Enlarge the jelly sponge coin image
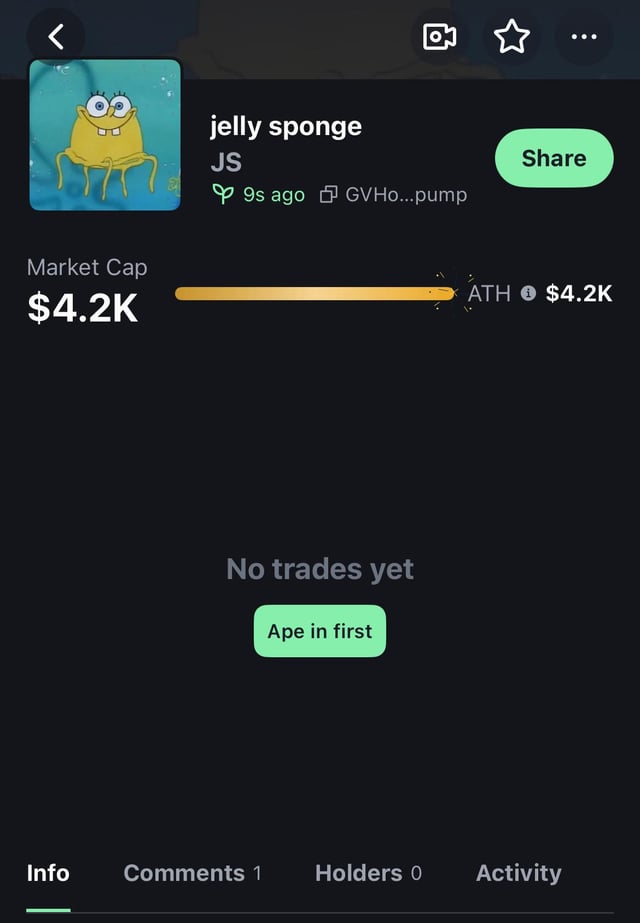The width and height of the screenshot is (640, 923). pyautogui.click(x=105, y=135)
